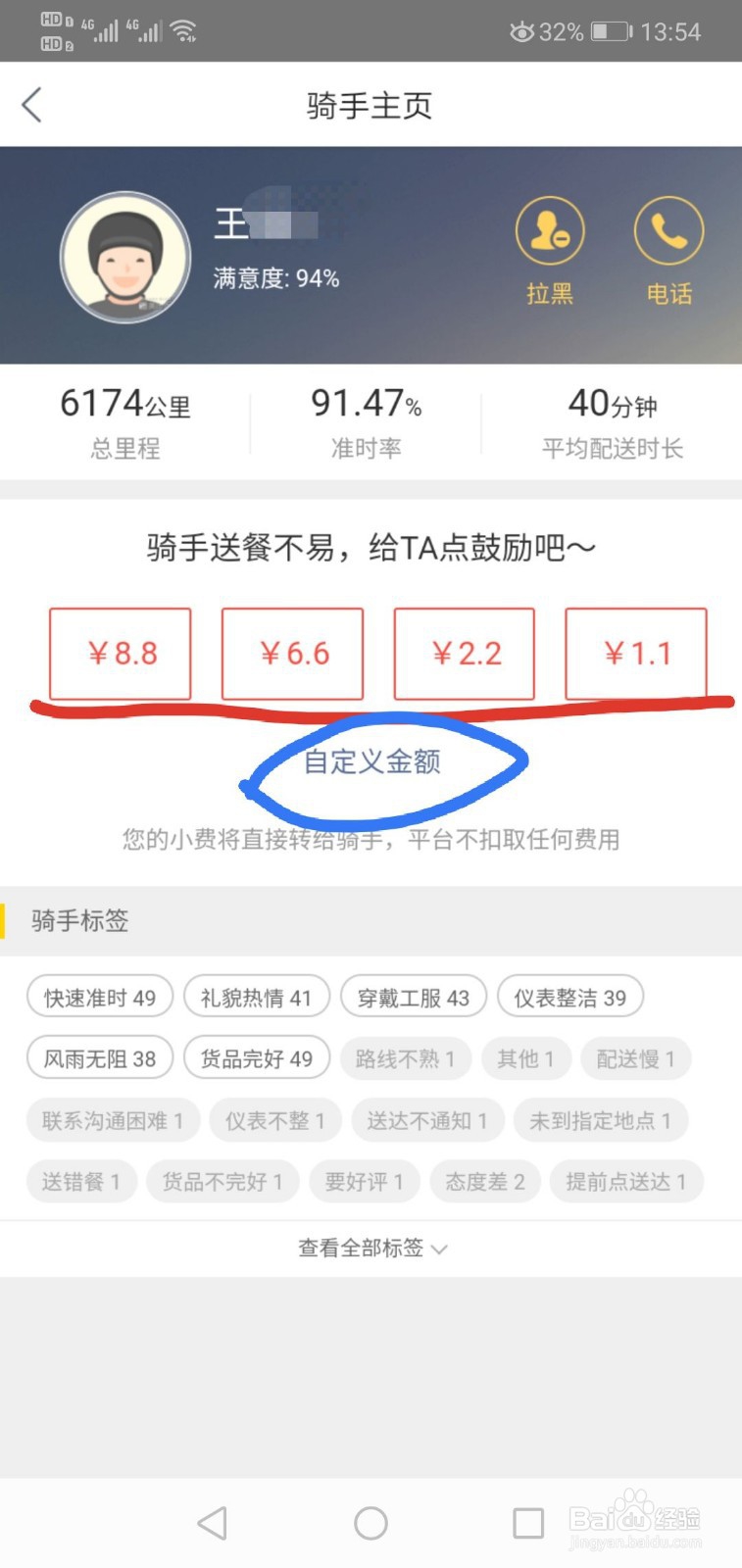Image resolution: width=742 pixels, height=1568 pixels.
Task: Toggle the 礼貌热情 41 tag
Action: tap(257, 997)
